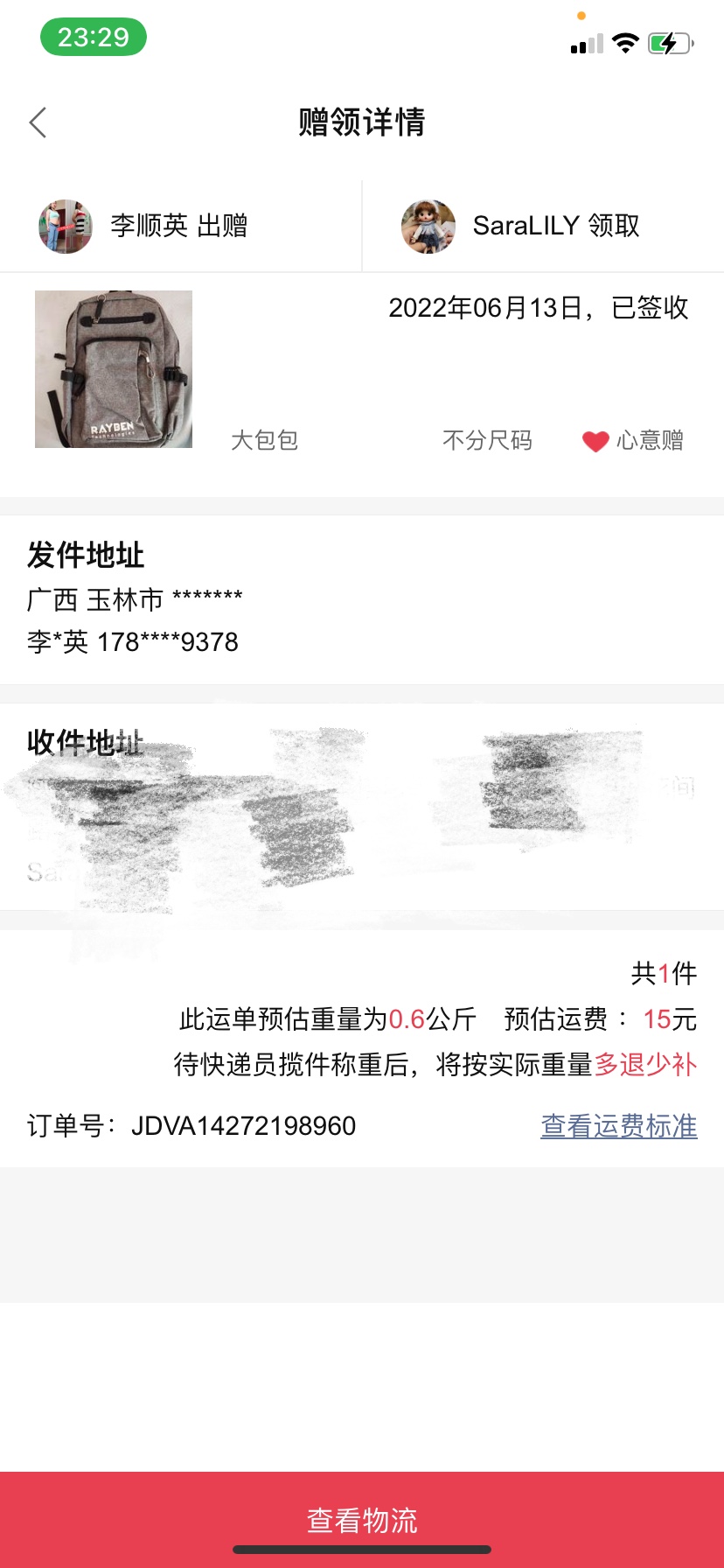This screenshot has height=1568, width=724.
Task: Go back from the 赠领详情 page
Action: click(38, 122)
